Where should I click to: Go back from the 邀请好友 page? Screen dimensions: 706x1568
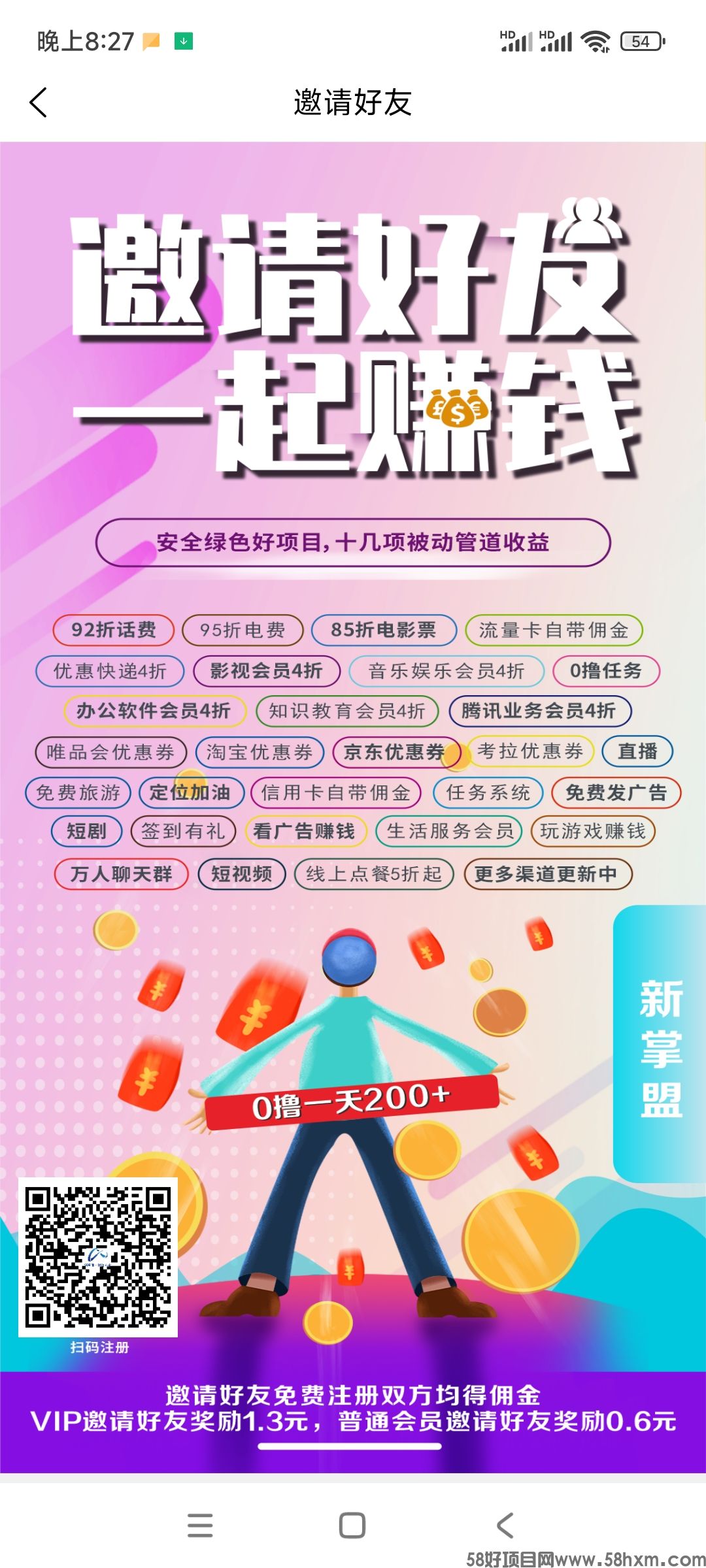click(39, 103)
